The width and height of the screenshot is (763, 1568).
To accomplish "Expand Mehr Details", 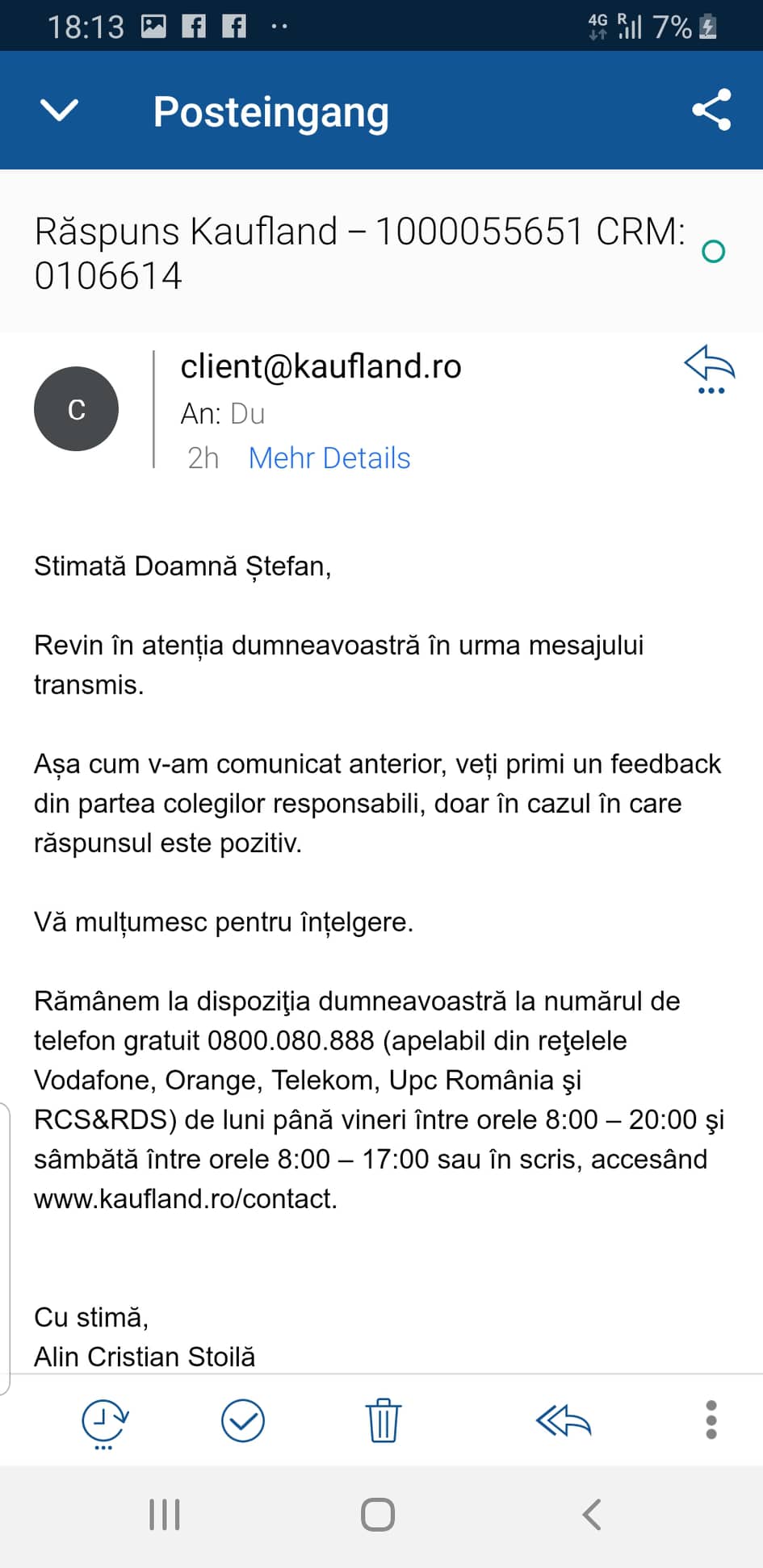I will point(329,458).
